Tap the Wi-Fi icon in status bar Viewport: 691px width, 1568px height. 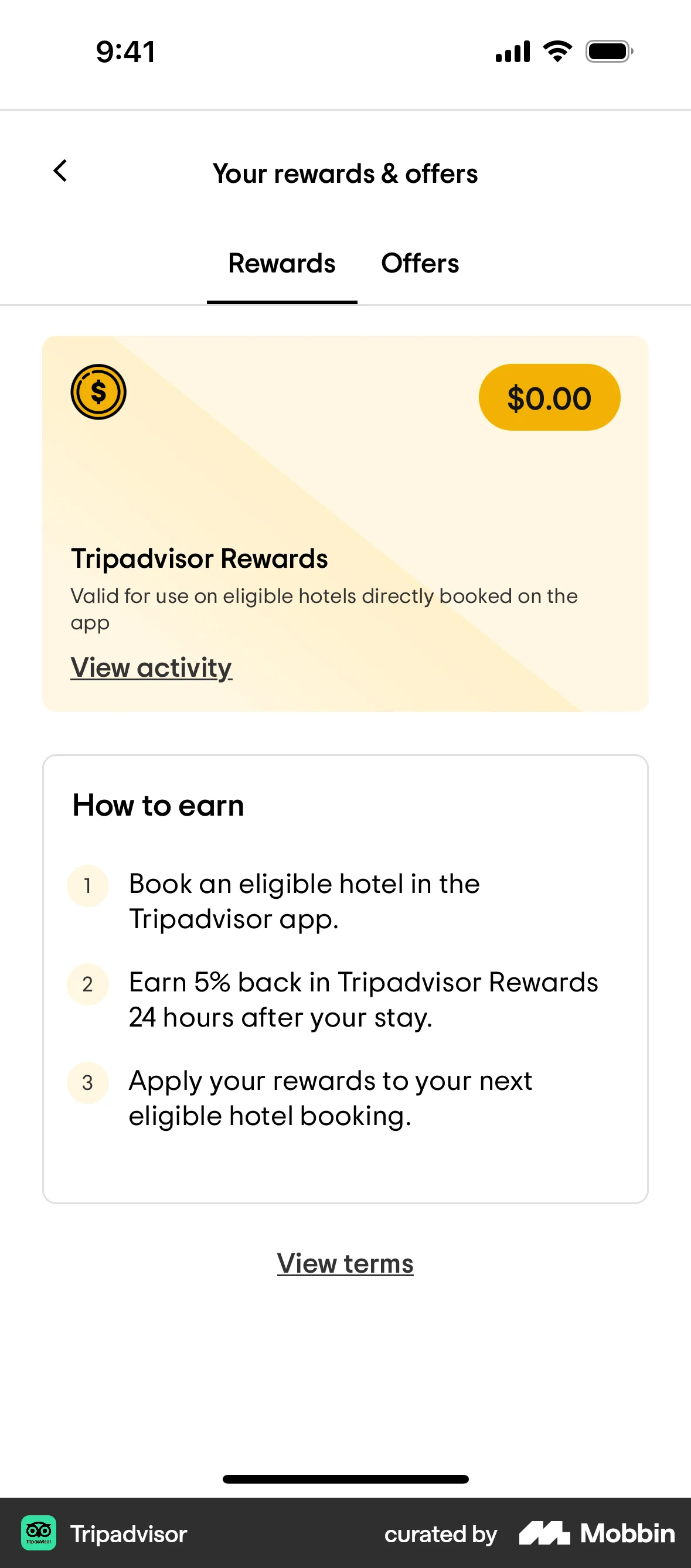555,52
